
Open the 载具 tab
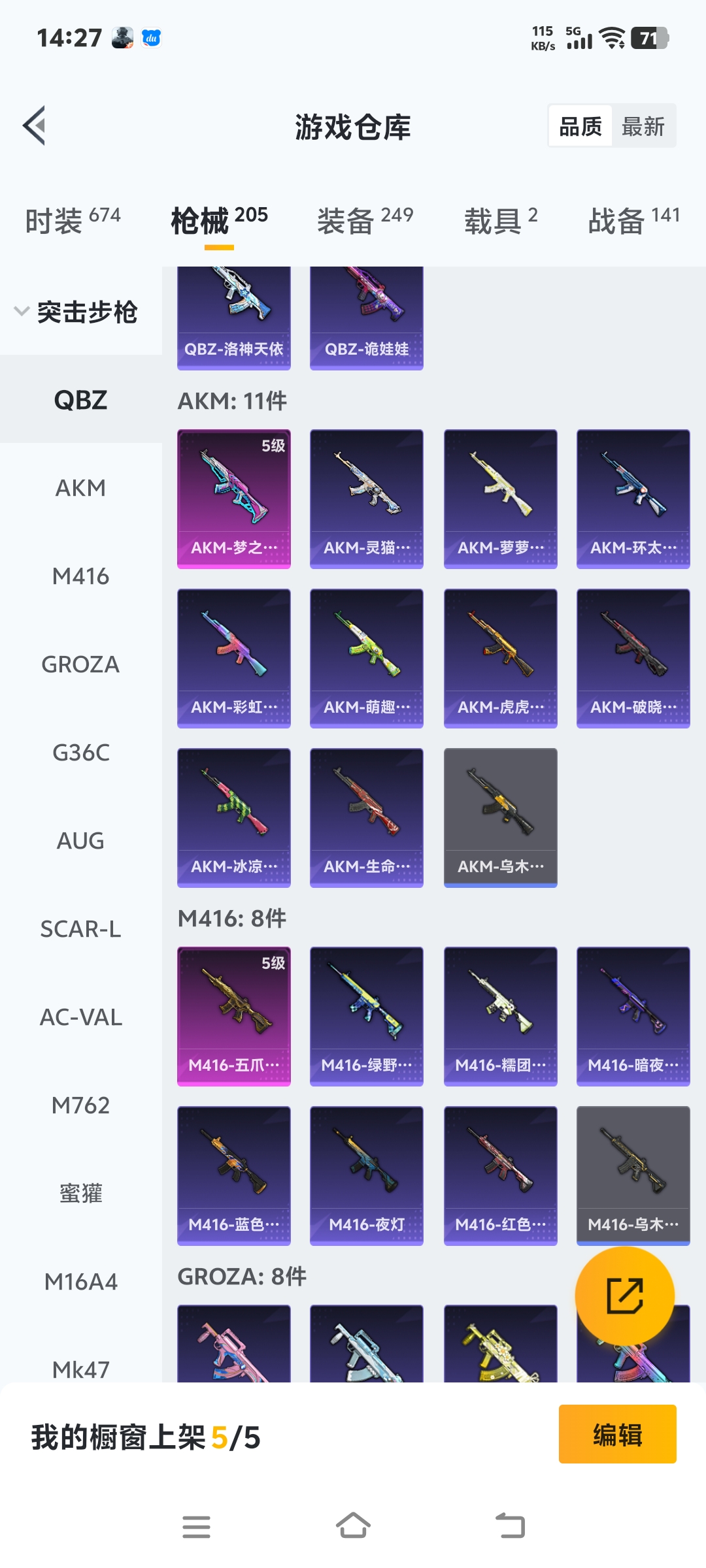point(501,220)
